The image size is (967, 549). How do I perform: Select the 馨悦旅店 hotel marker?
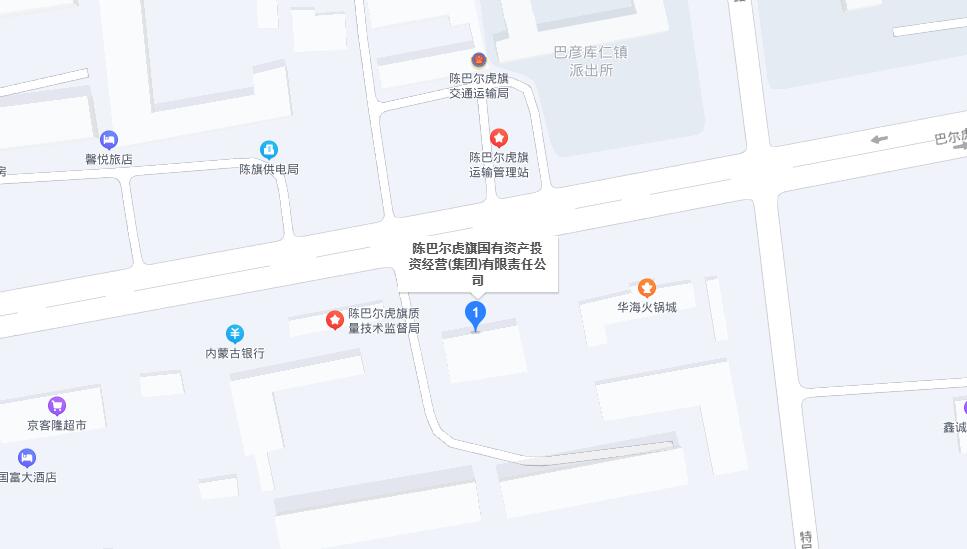tap(109, 140)
